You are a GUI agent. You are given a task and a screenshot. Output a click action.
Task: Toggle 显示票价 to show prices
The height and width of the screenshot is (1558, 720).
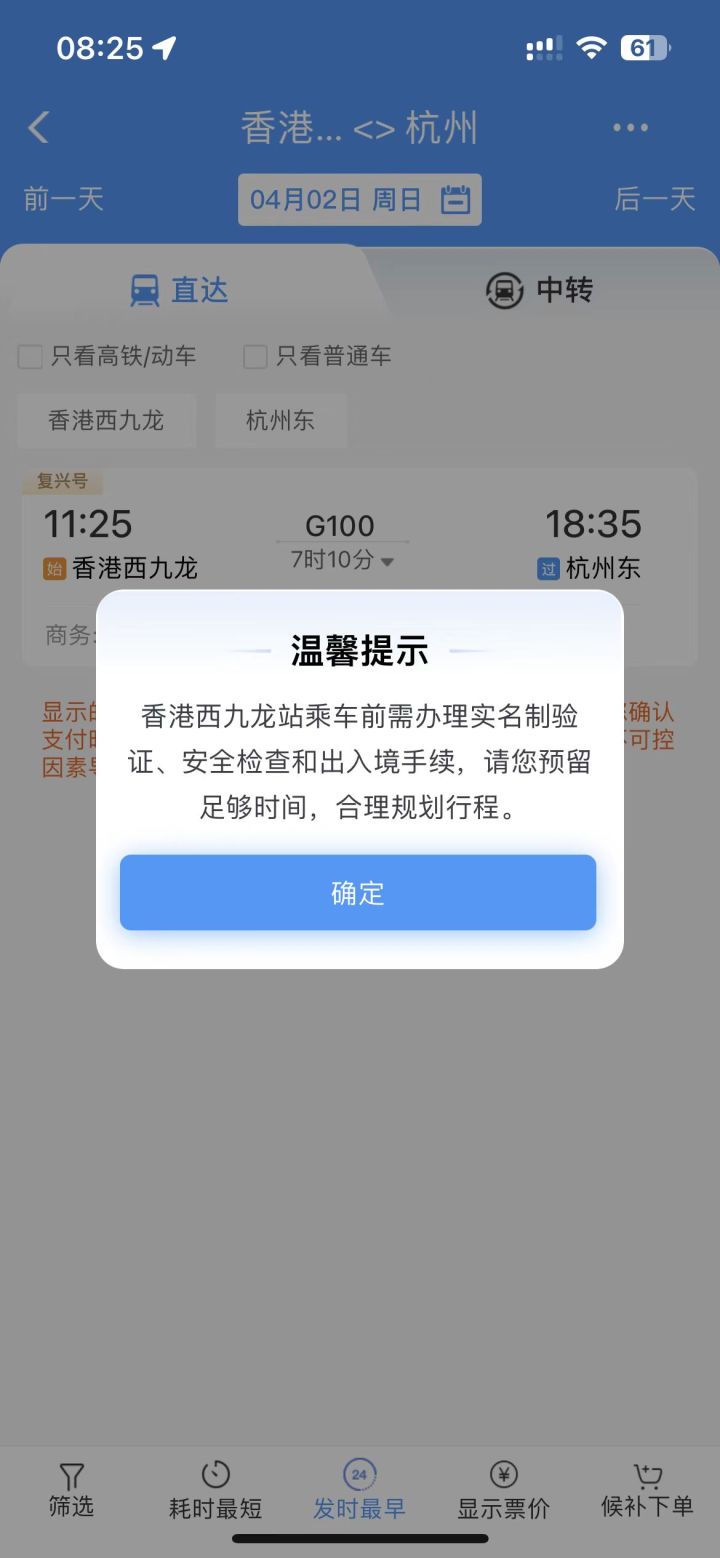pyautogui.click(x=503, y=1490)
